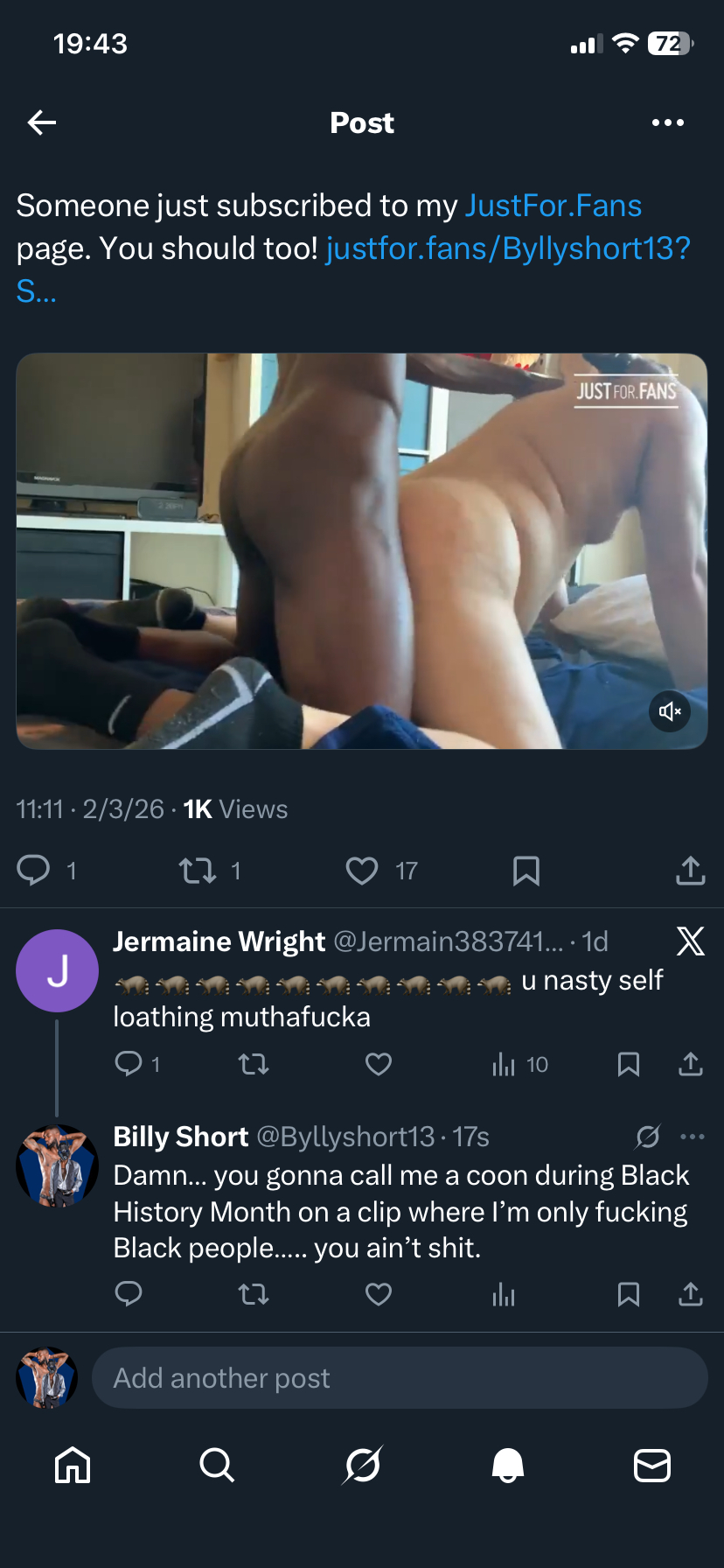Screen dimensions: 724x1568
Task: Repost Jermaine Wright's reply
Action: [x=254, y=1064]
